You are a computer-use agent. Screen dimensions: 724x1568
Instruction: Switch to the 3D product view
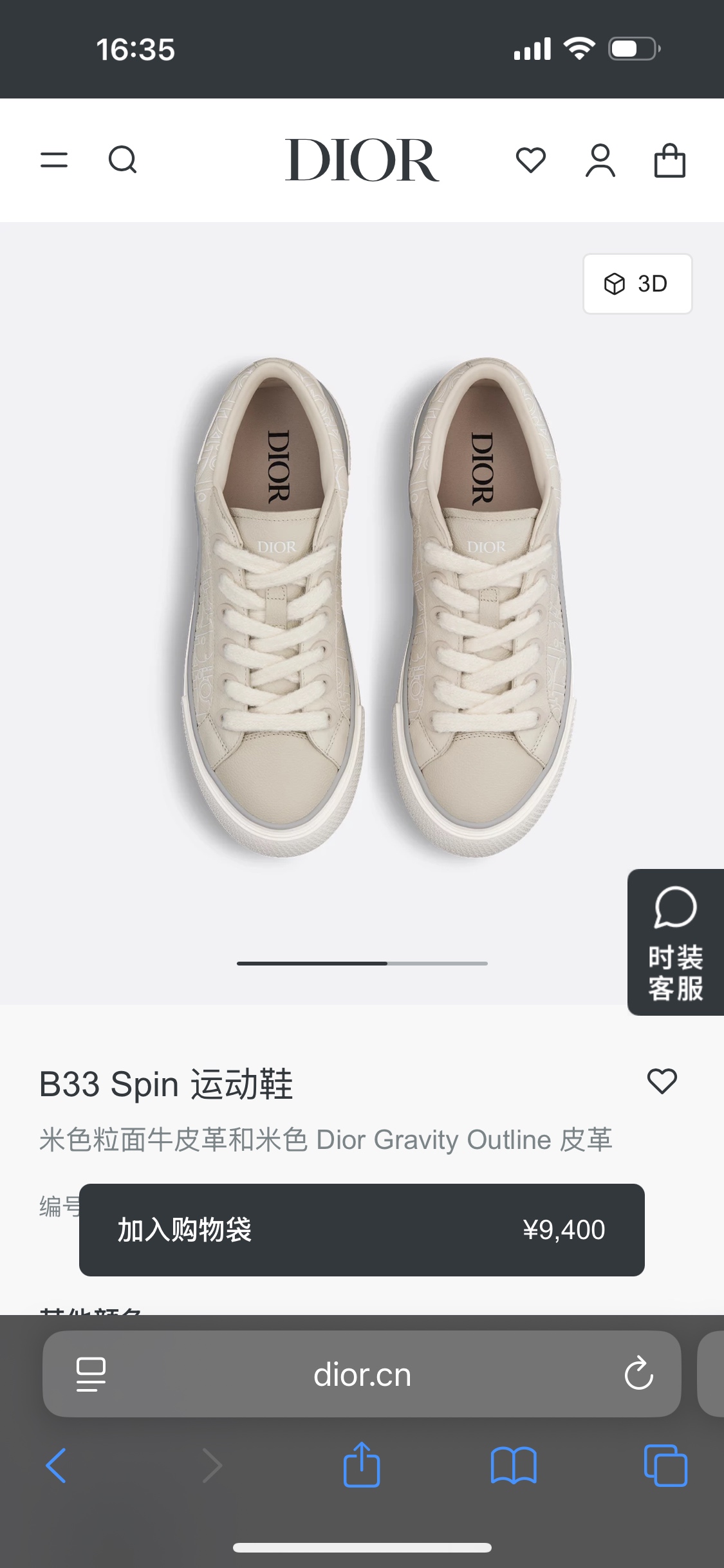[636, 283]
